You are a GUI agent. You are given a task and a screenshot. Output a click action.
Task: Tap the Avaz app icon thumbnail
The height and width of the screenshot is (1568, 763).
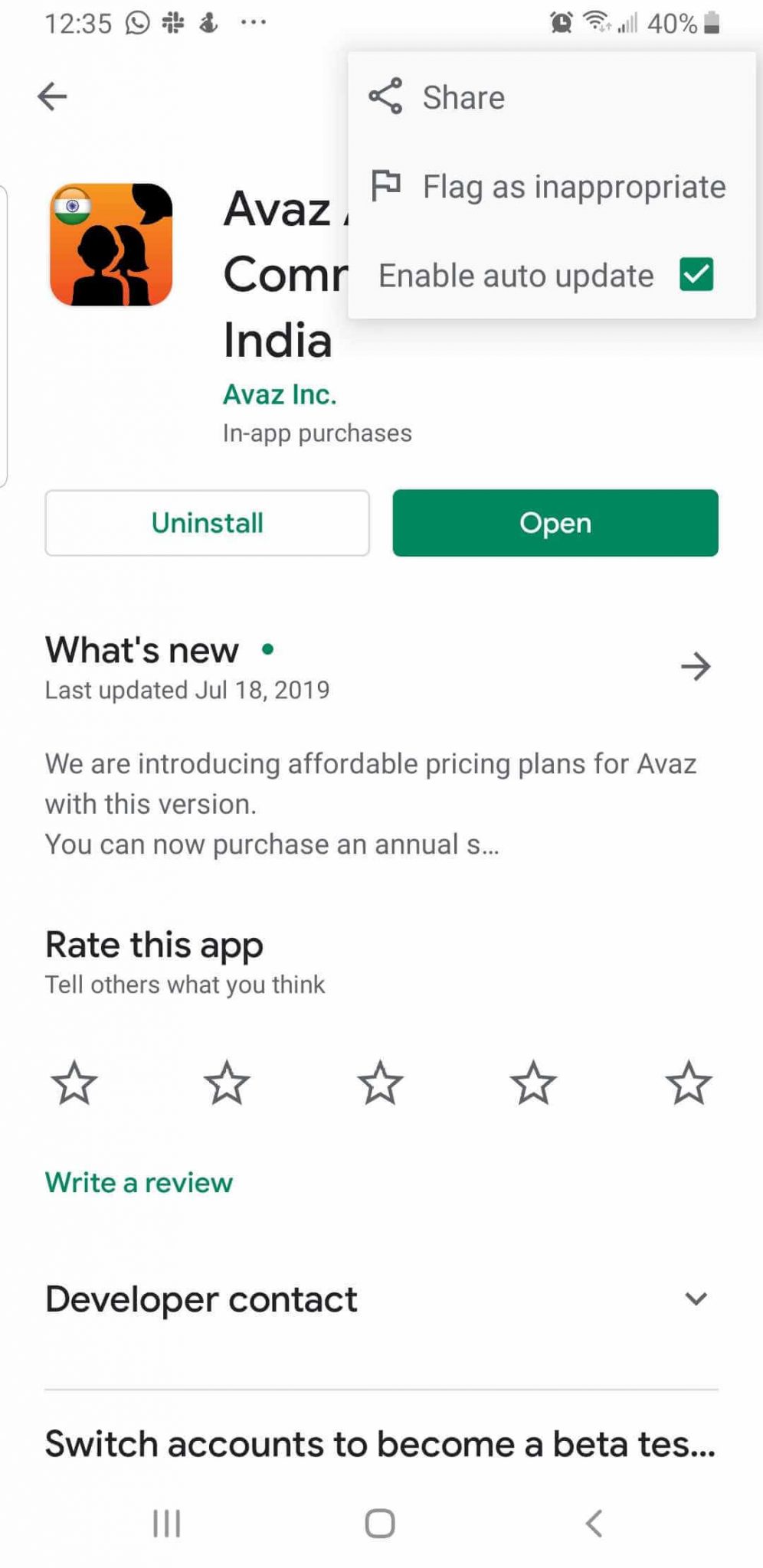[x=110, y=242]
